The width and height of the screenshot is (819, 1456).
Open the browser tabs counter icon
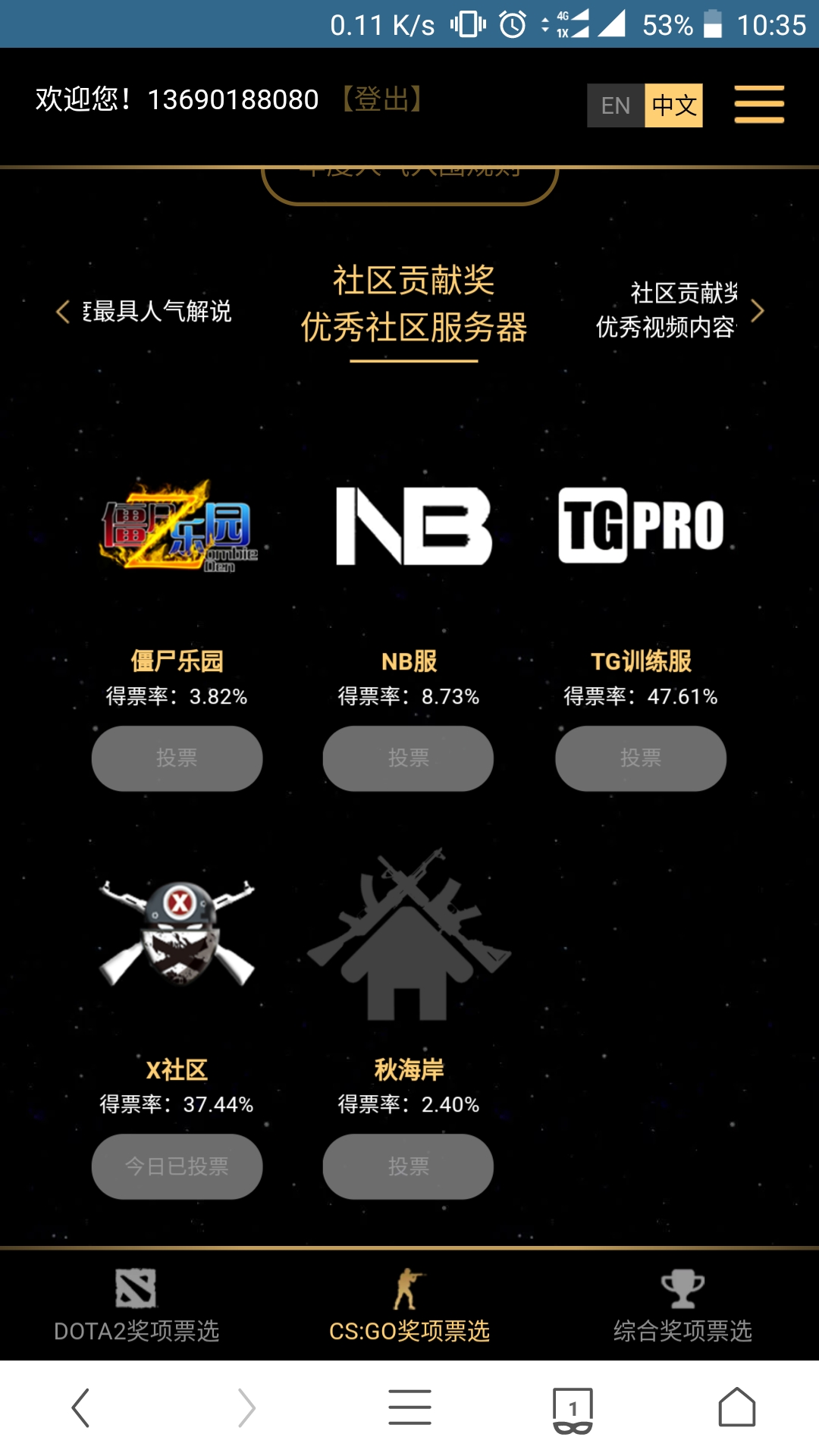click(573, 1407)
